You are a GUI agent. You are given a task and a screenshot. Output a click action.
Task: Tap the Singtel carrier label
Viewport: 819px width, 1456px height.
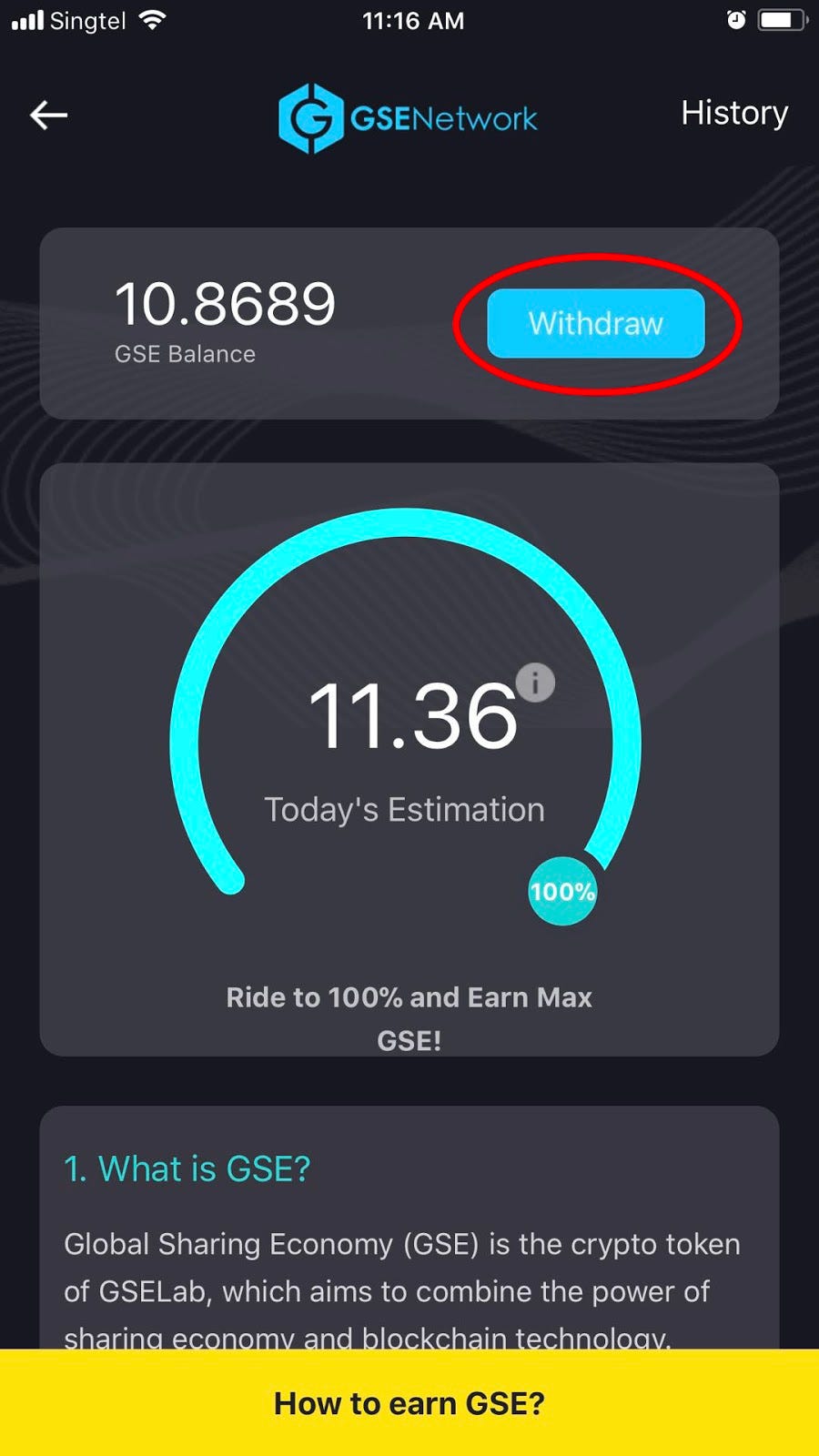click(x=86, y=20)
